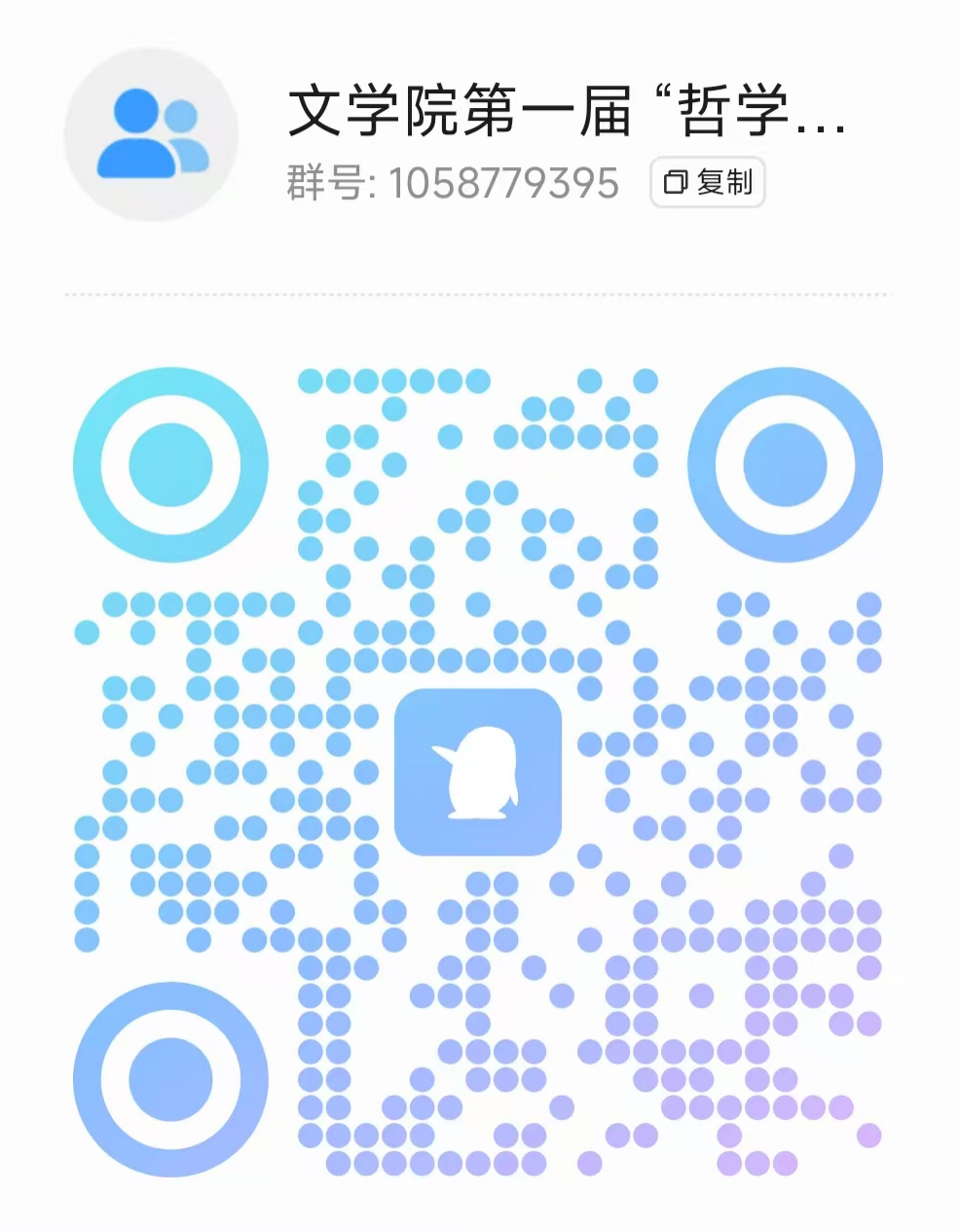Copy the group number 1058779395
960x1232 pixels.
707,182
